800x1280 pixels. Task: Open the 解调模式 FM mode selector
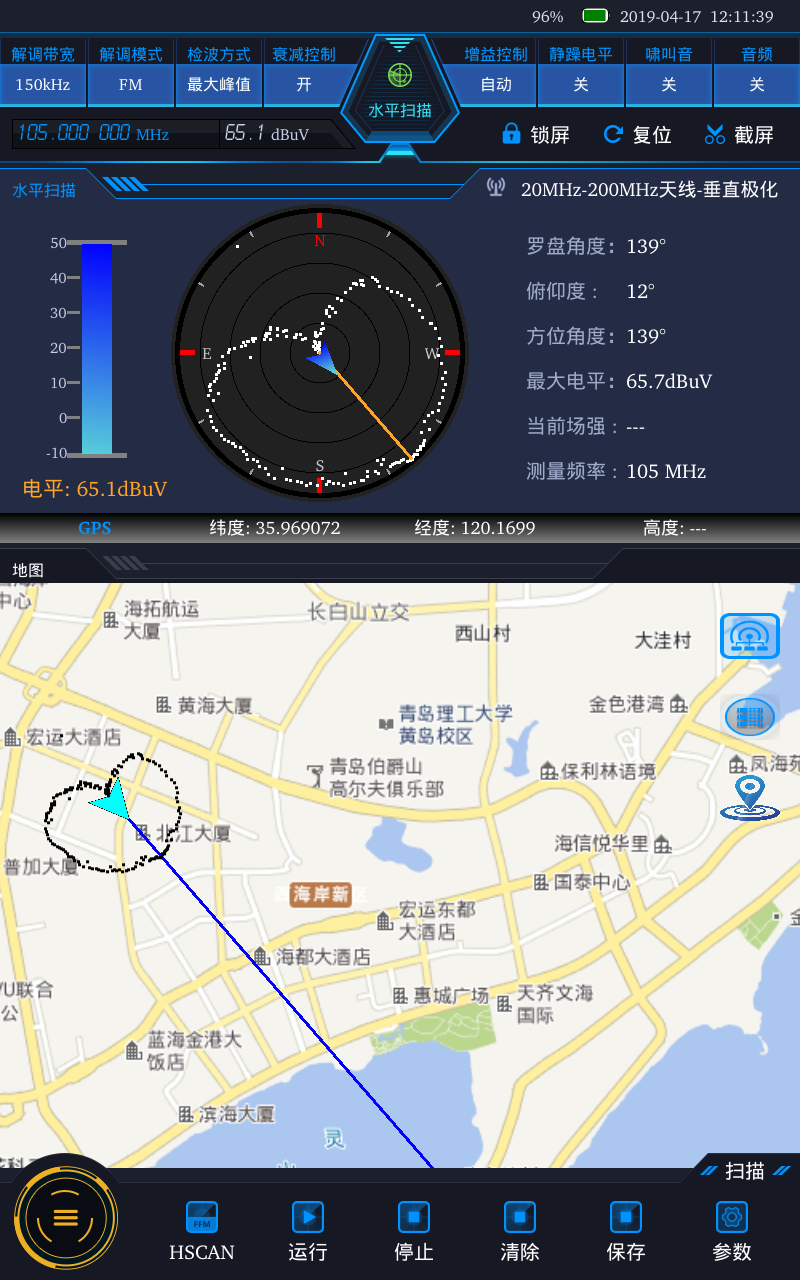point(130,85)
